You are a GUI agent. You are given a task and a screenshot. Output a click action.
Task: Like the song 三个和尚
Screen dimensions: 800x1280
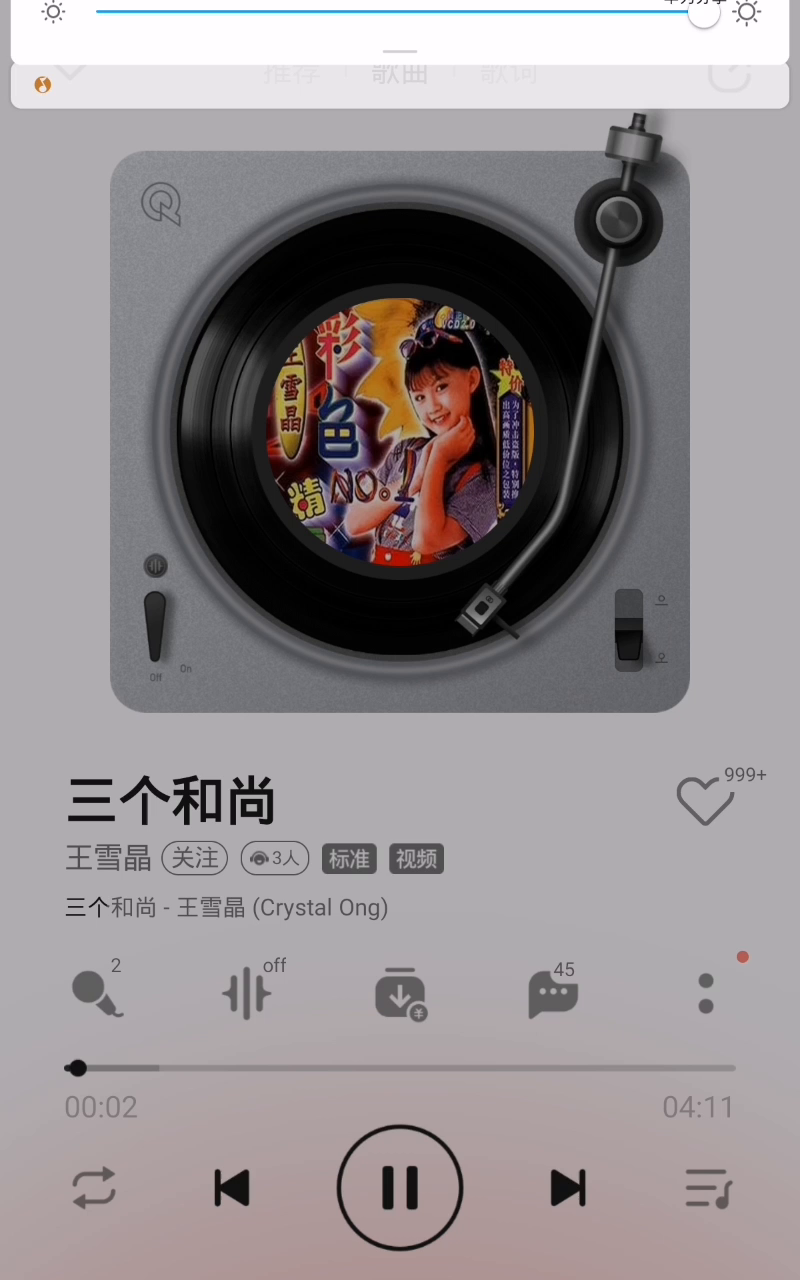pyautogui.click(x=705, y=801)
